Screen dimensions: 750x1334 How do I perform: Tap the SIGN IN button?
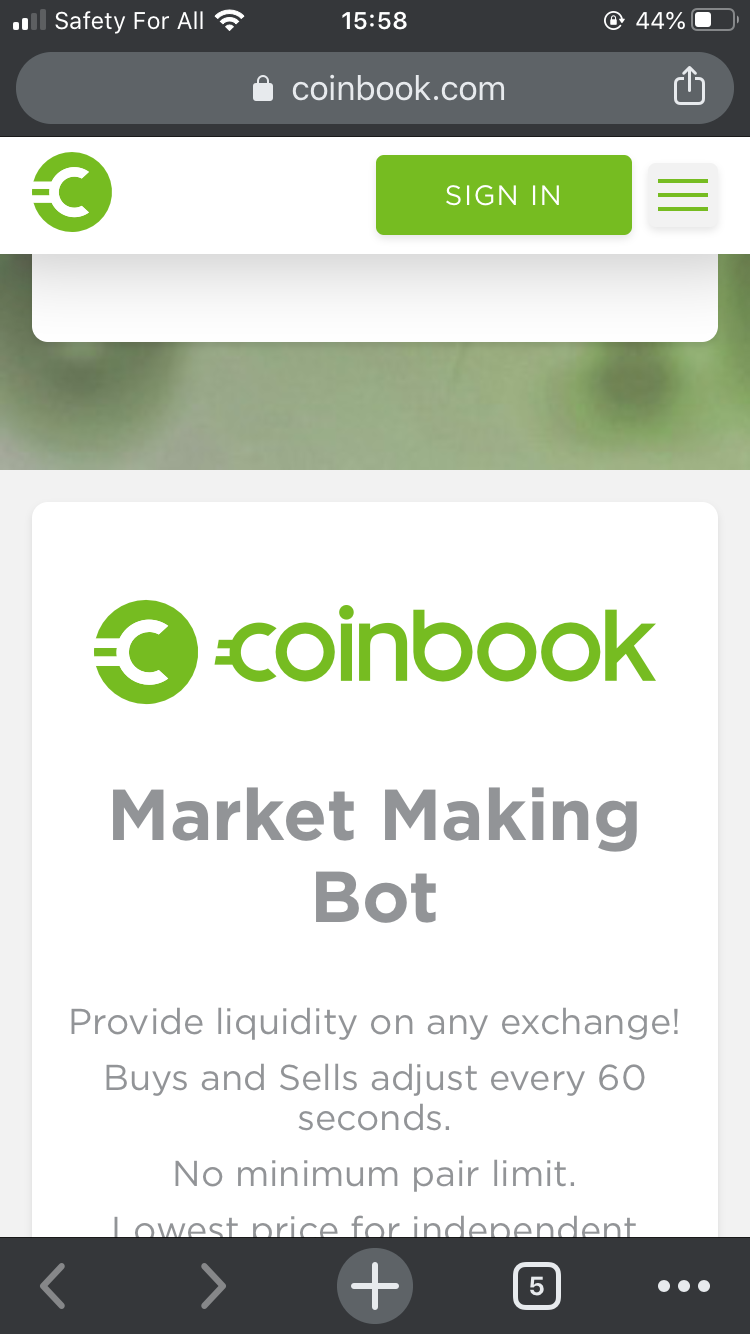point(503,195)
